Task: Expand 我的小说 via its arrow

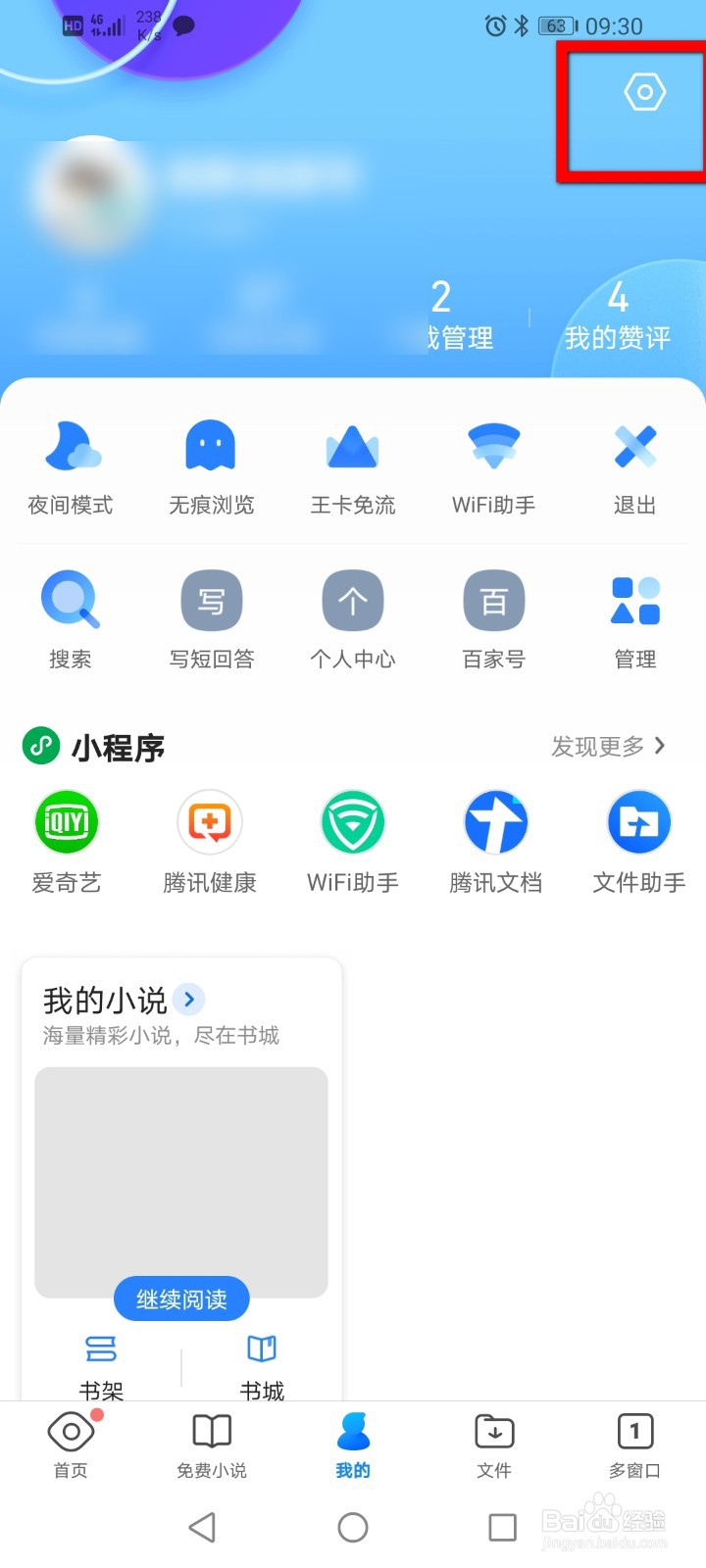Action: click(x=188, y=1000)
